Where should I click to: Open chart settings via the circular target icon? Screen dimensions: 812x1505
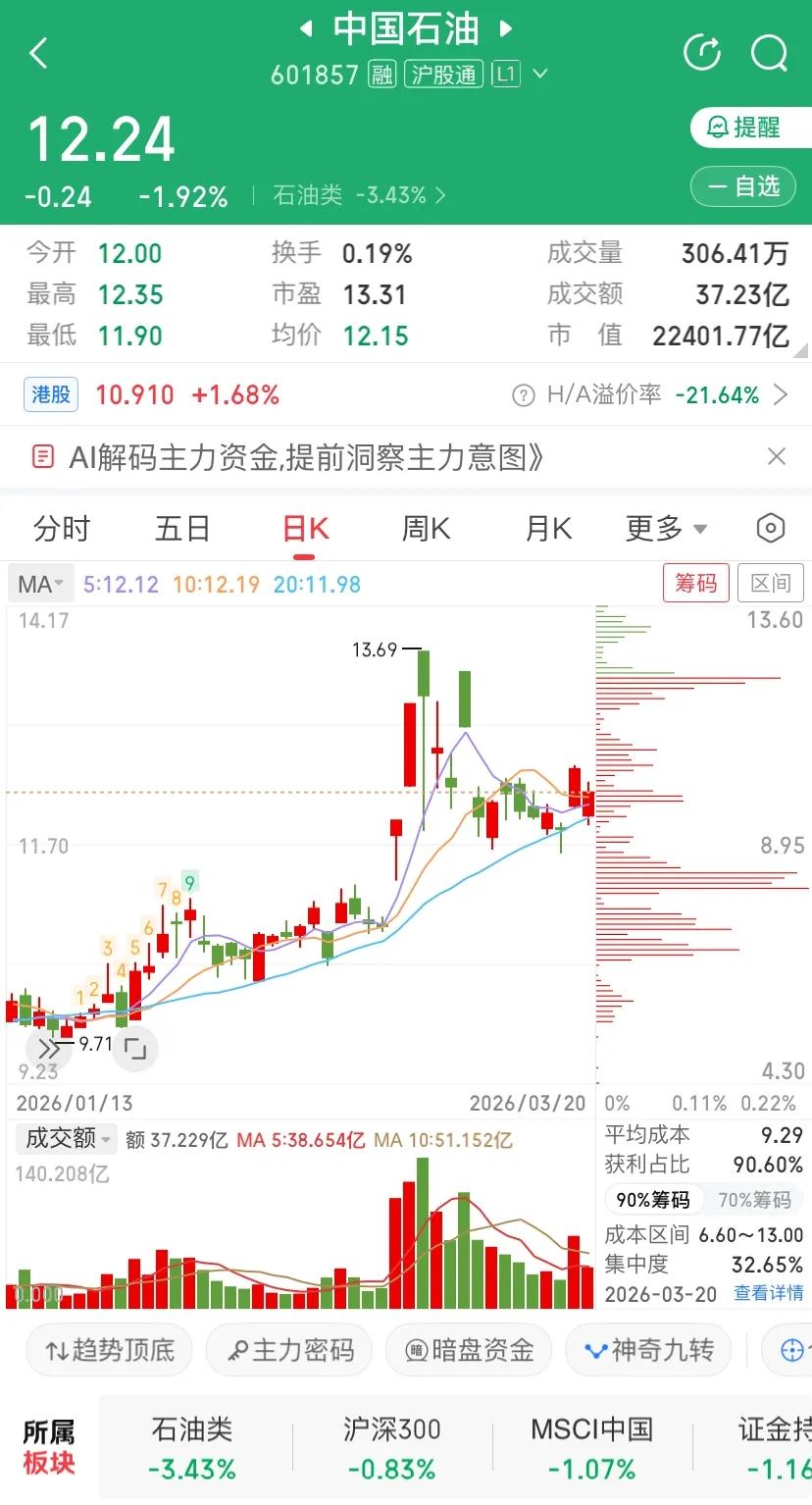770,528
